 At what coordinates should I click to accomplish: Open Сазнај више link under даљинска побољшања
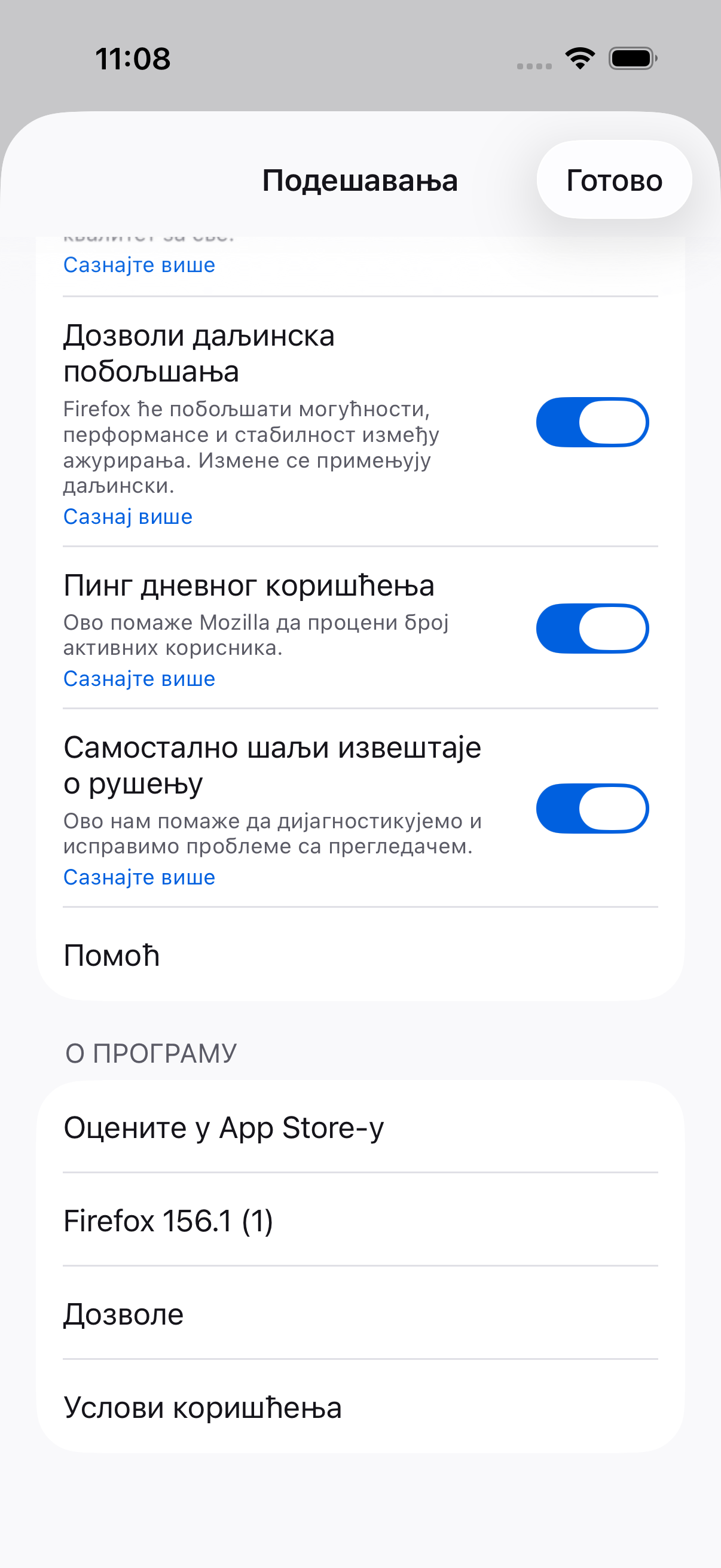click(x=128, y=517)
